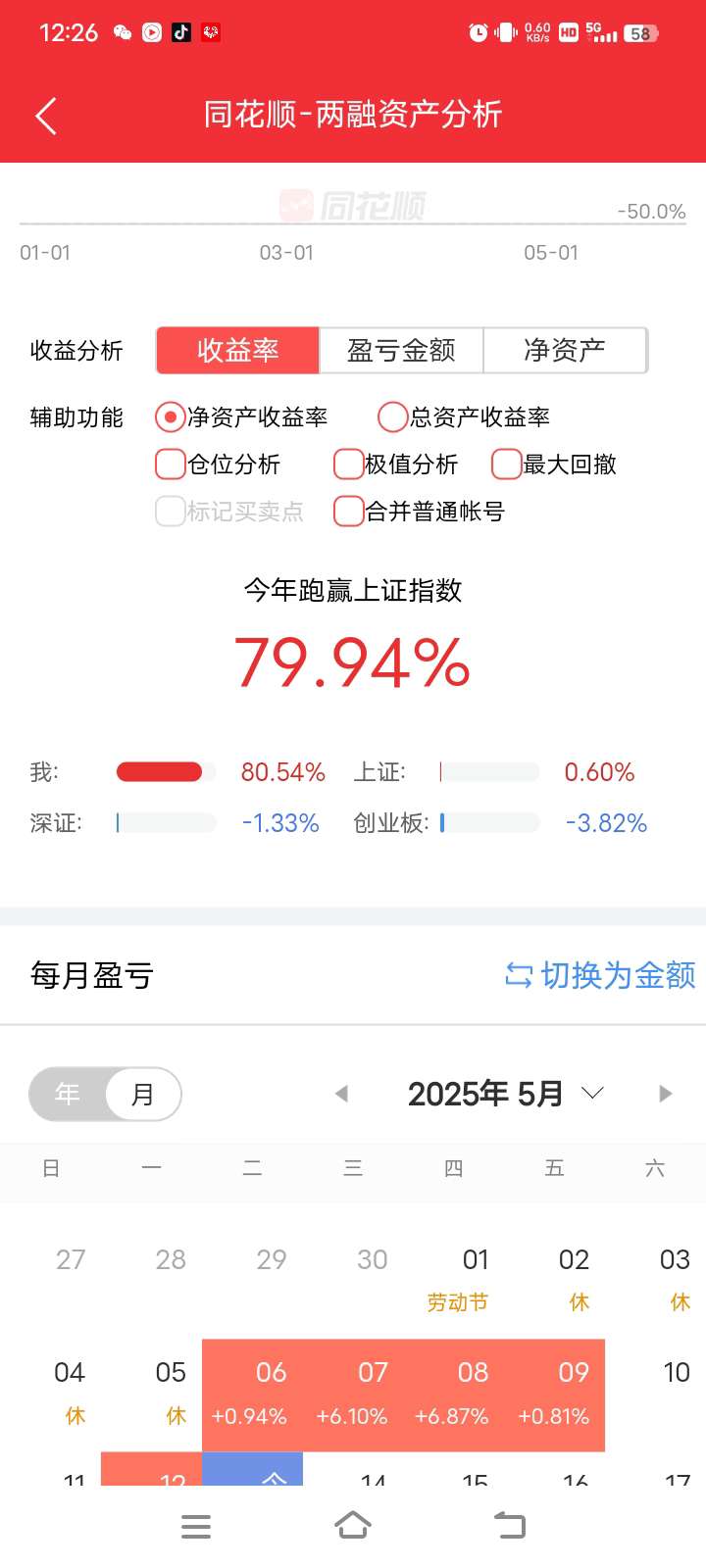This screenshot has width=706, height=1568.
Task: Switch to the 净资产 segment
Action: pyautogui.click(x=565, y=350)
